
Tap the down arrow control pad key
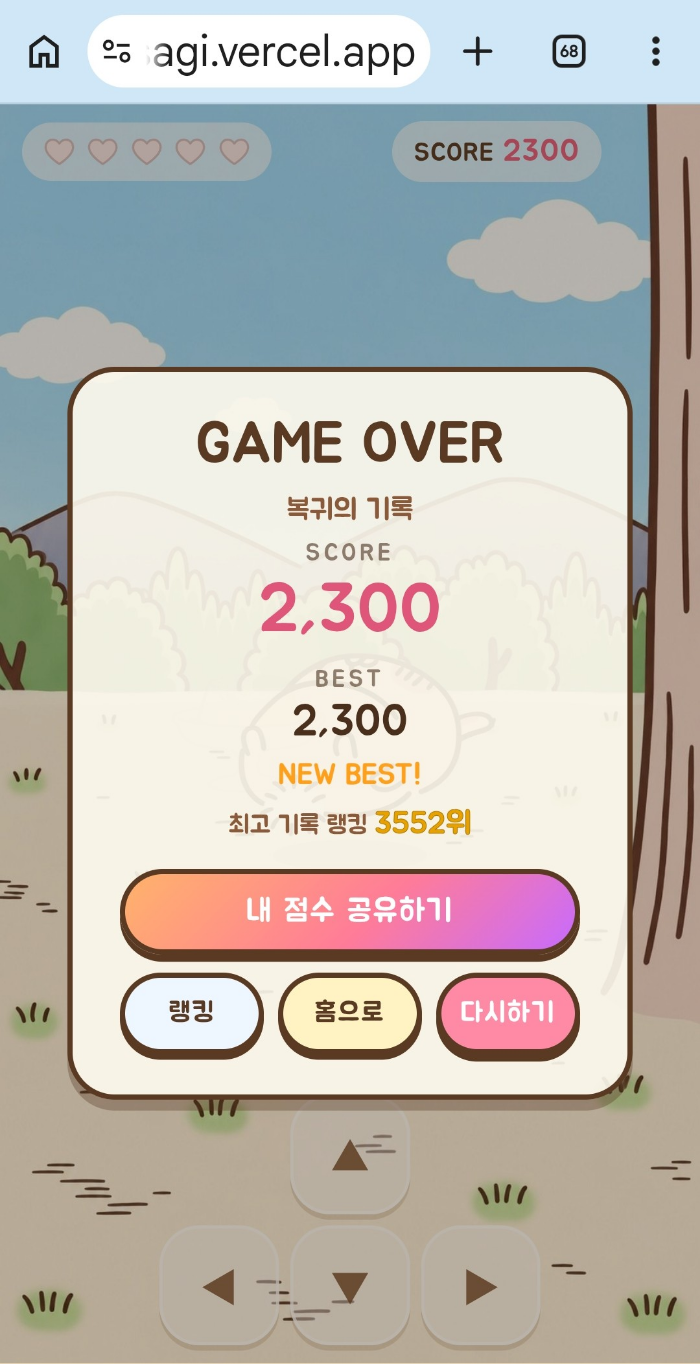point(350,1286)
